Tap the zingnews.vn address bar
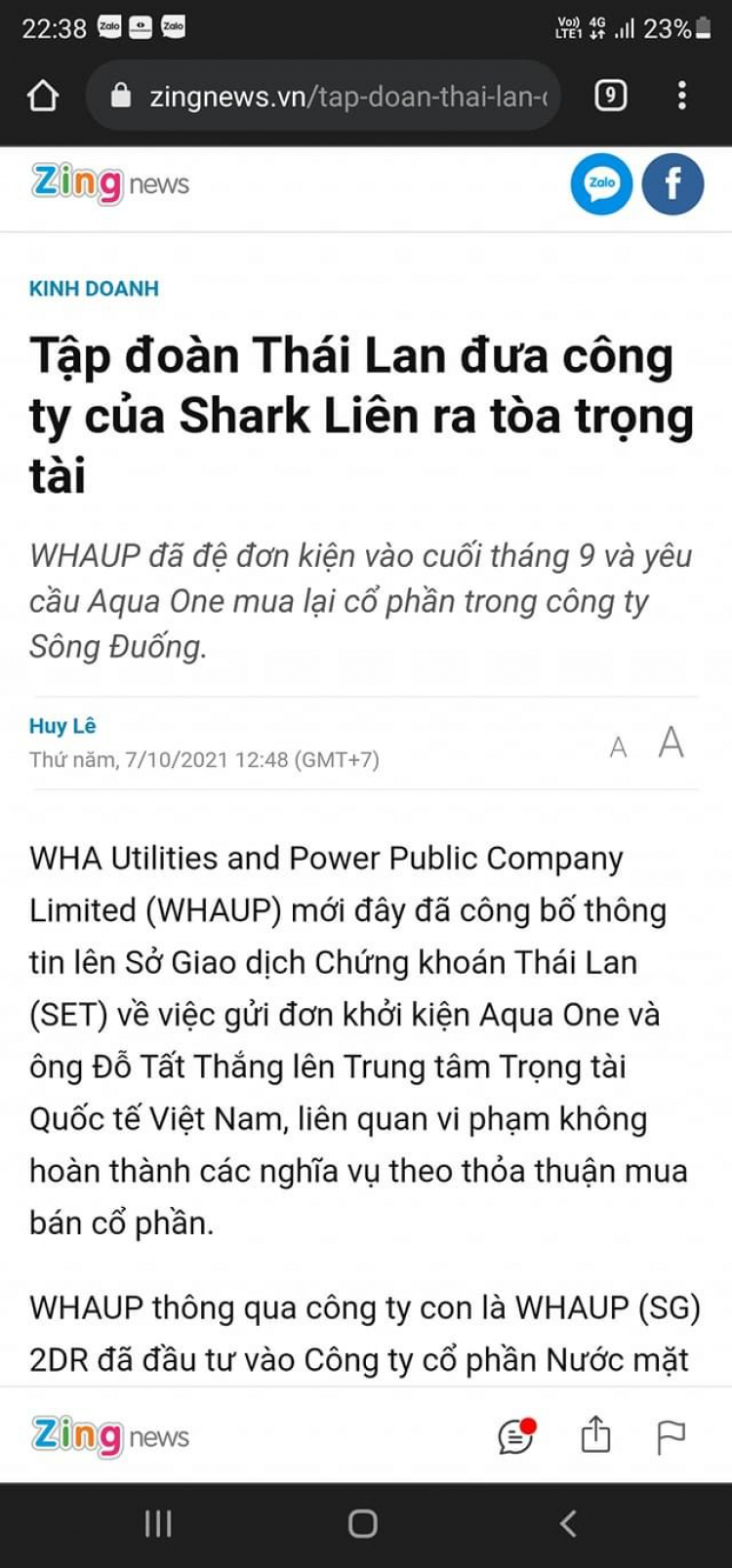Image resolution: width=732 pixels, height=1568 pixels. click(332, 96)
